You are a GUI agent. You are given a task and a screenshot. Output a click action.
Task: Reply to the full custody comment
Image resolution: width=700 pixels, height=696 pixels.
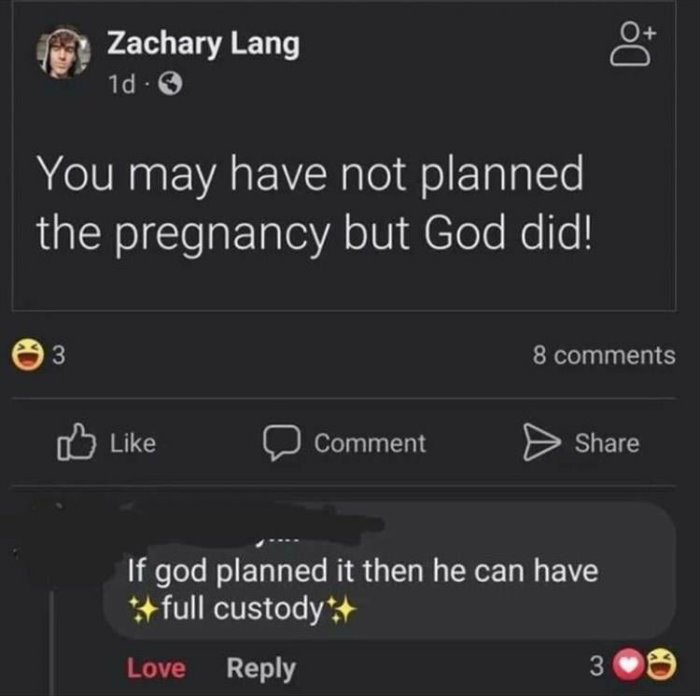pos(261,667)
